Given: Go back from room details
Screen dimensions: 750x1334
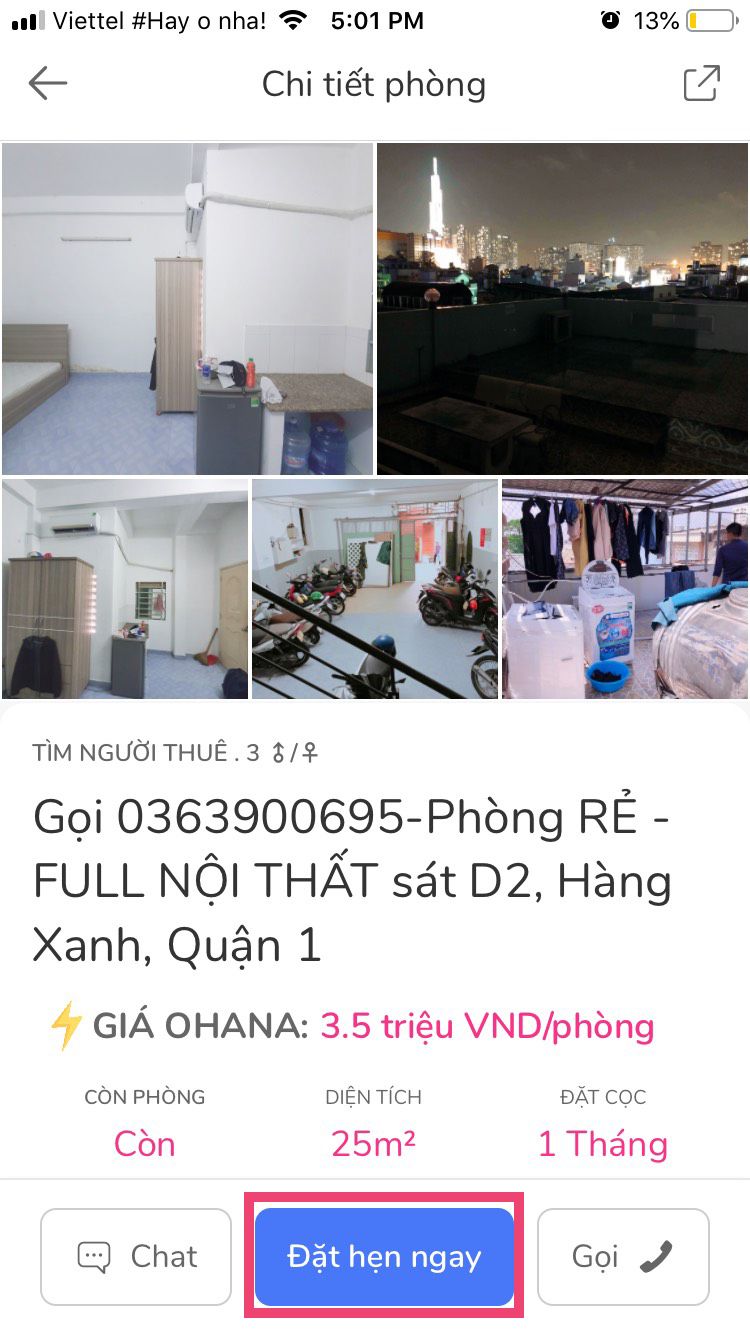Looking at the screenshot, I should (47, 84).
